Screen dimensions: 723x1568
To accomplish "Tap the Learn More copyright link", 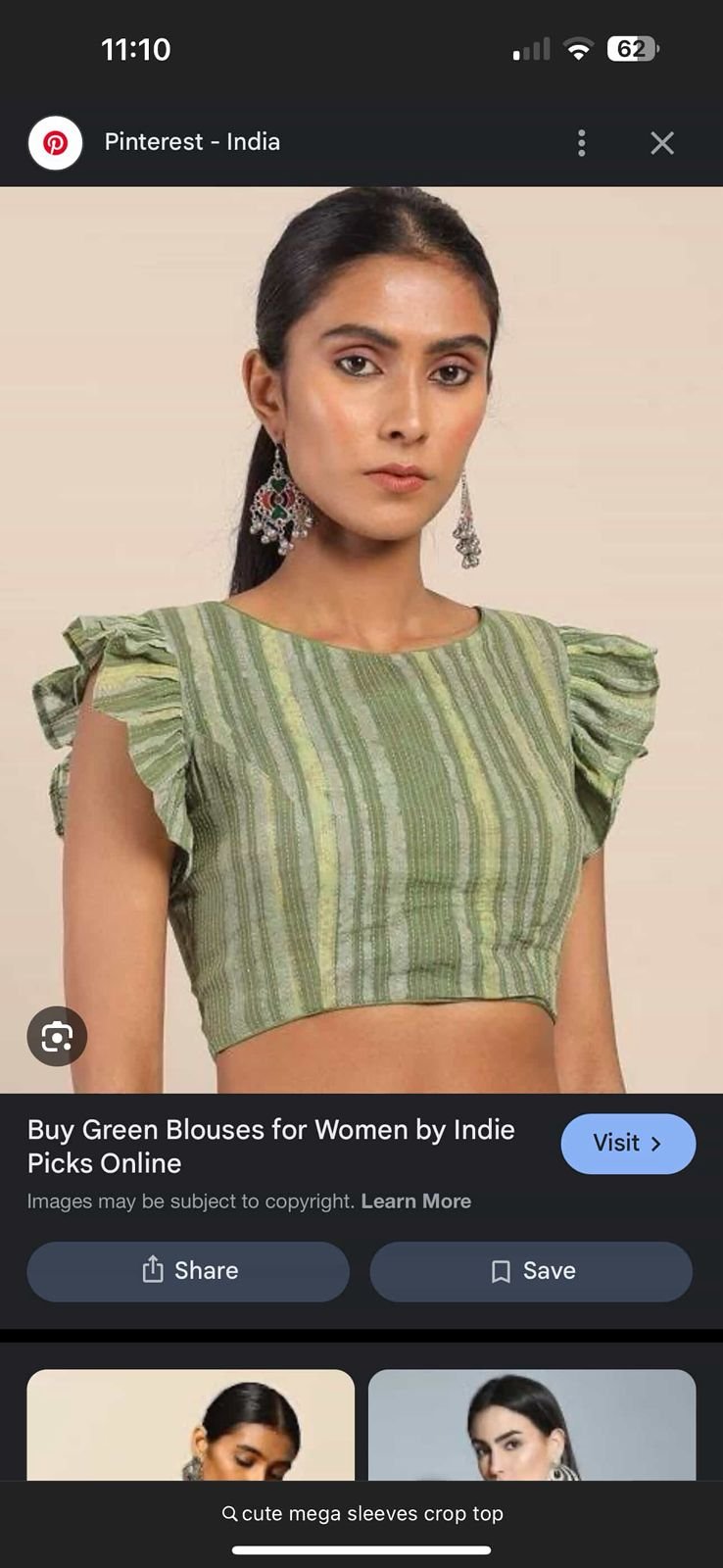I will (415, 1201).
